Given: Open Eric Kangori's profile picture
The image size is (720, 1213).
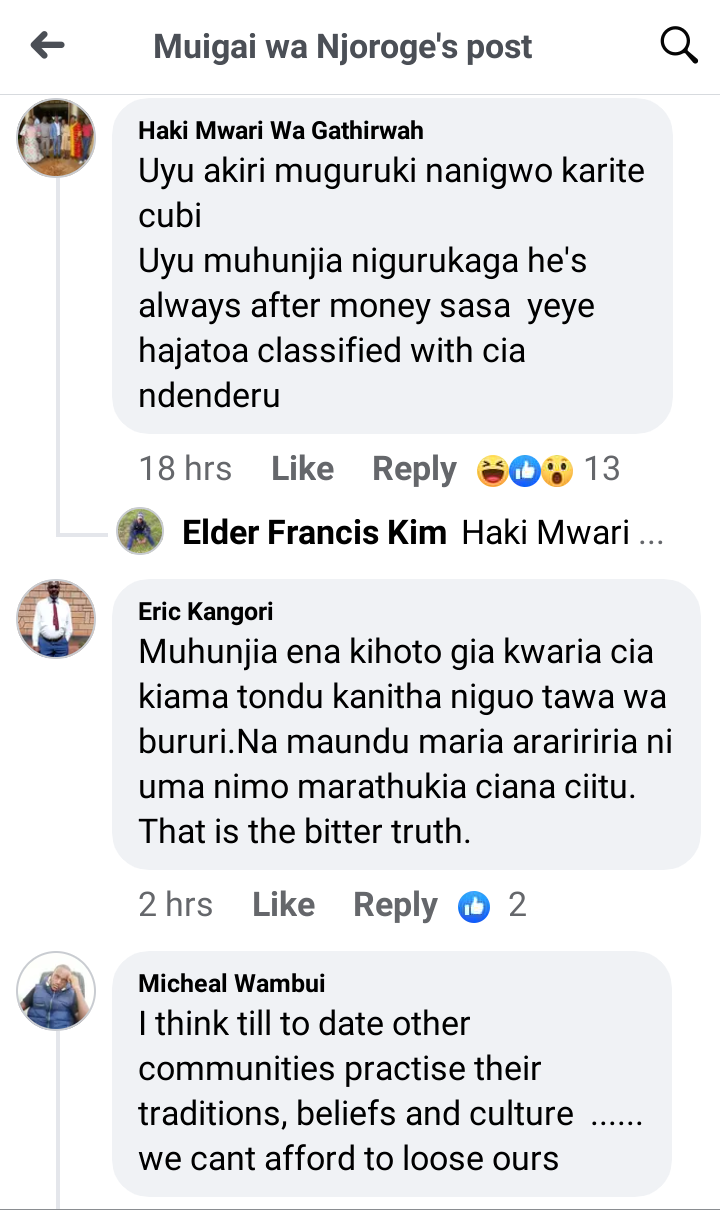Looking at the screenshot, I should [56, 619].
